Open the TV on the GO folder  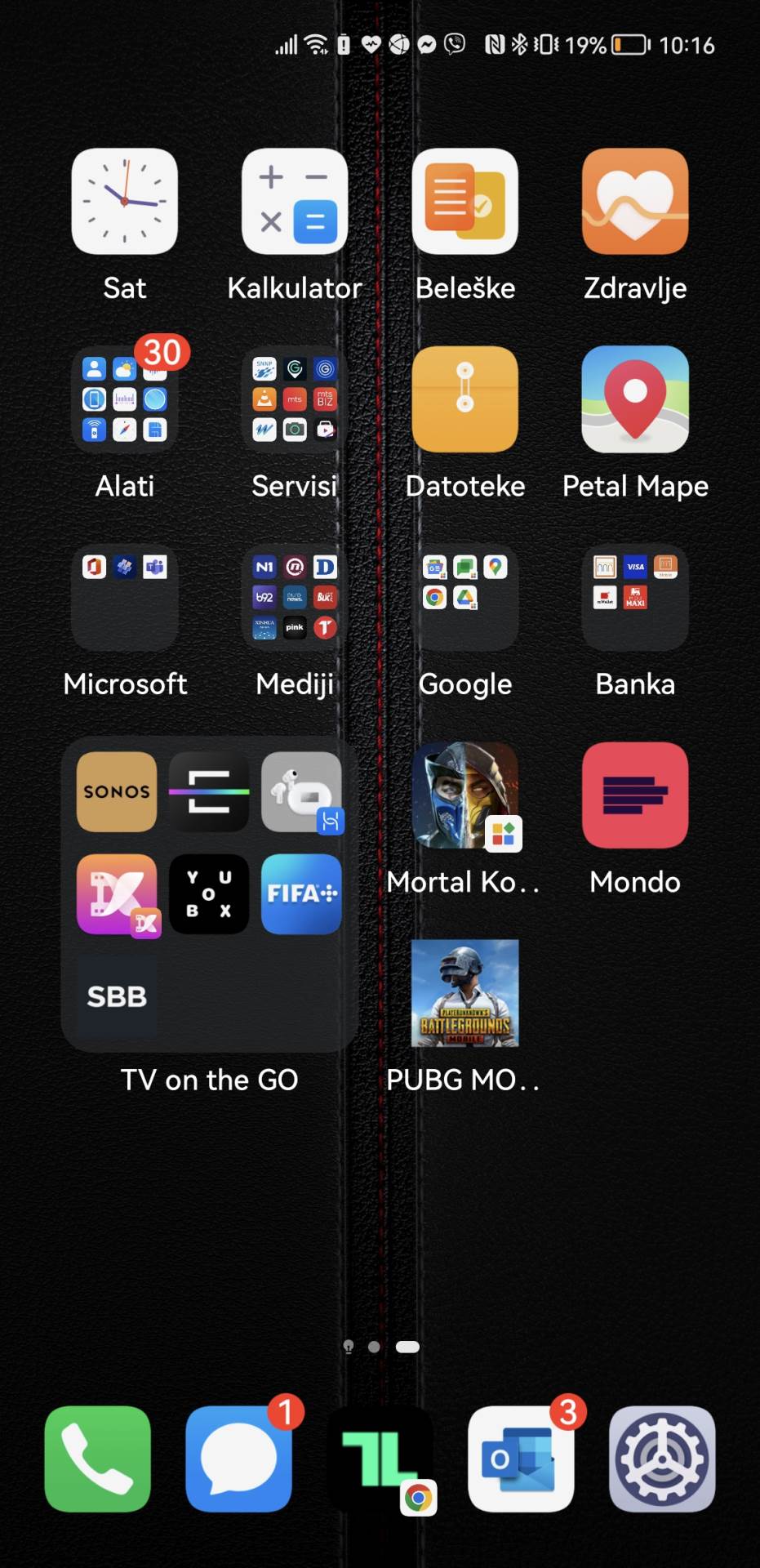(208, 894)
